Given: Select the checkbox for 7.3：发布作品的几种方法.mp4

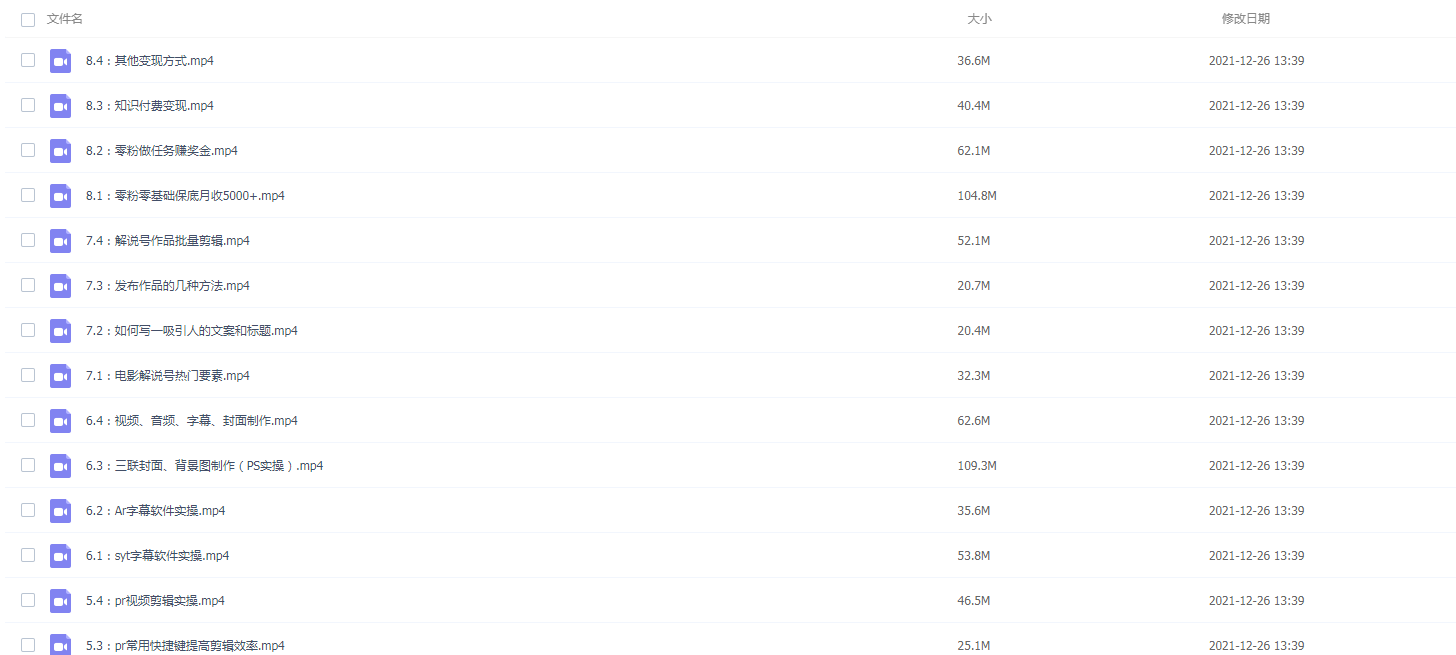Looking at the screenshot, I should (28, 285).
